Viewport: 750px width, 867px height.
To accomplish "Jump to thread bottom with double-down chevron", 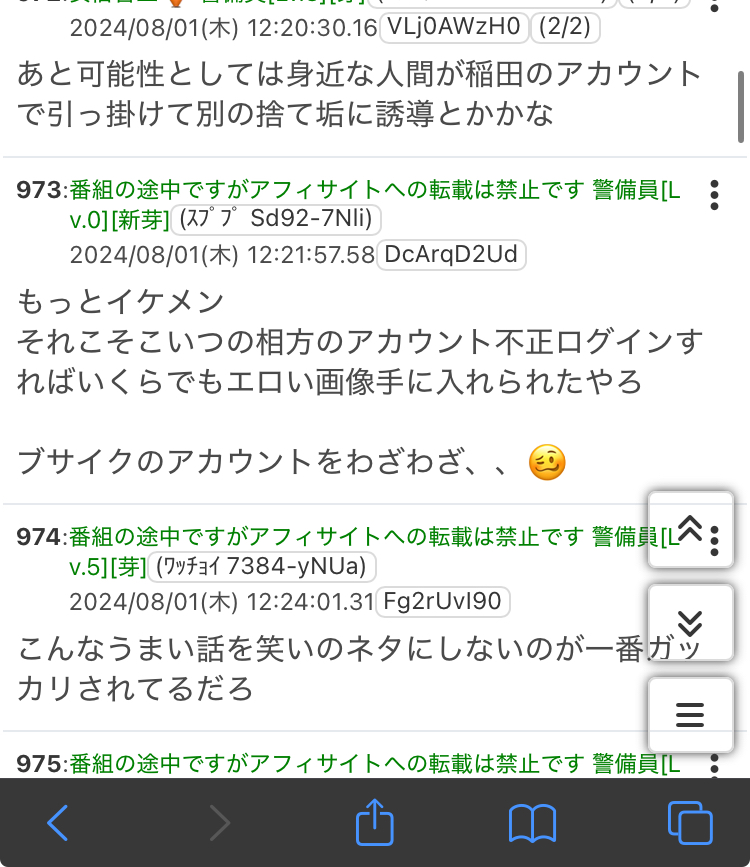I will tap(689, 622).
